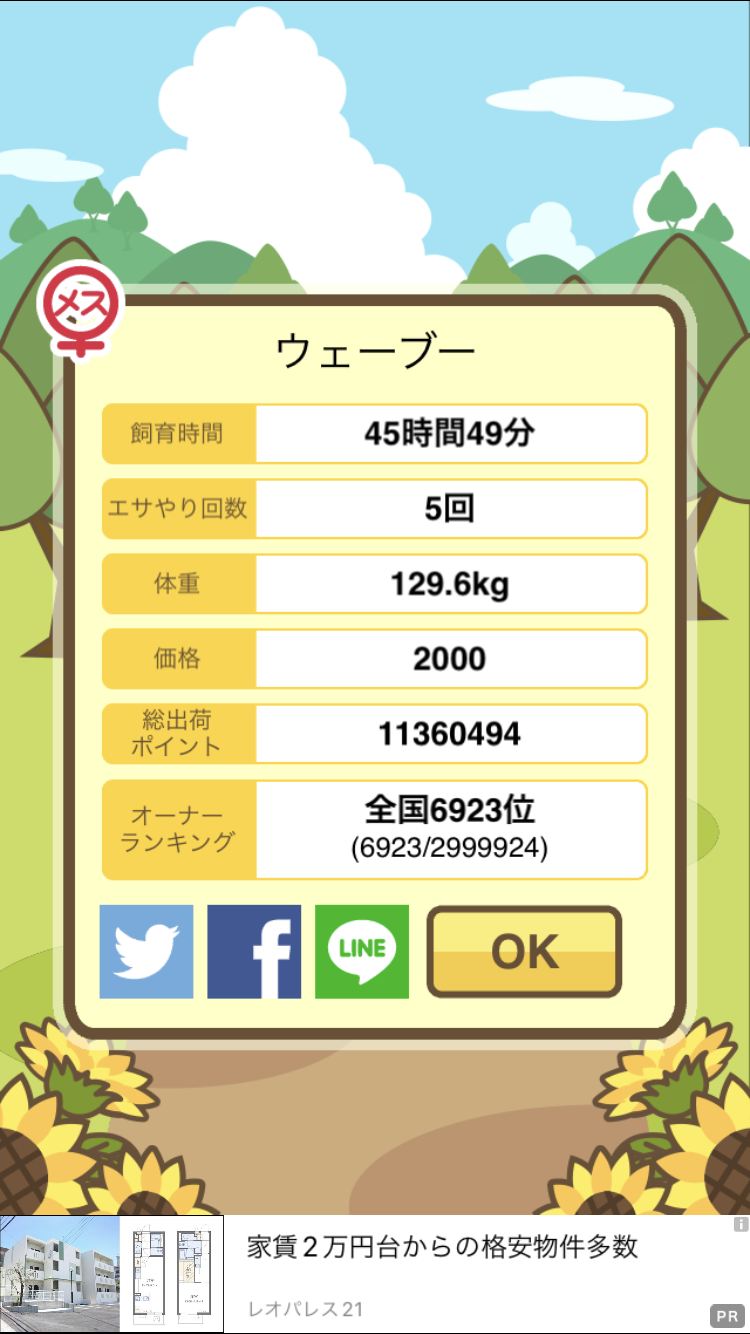Share the result on Twitter
The width and height of the screenshot is (750, 1334).
146,951
